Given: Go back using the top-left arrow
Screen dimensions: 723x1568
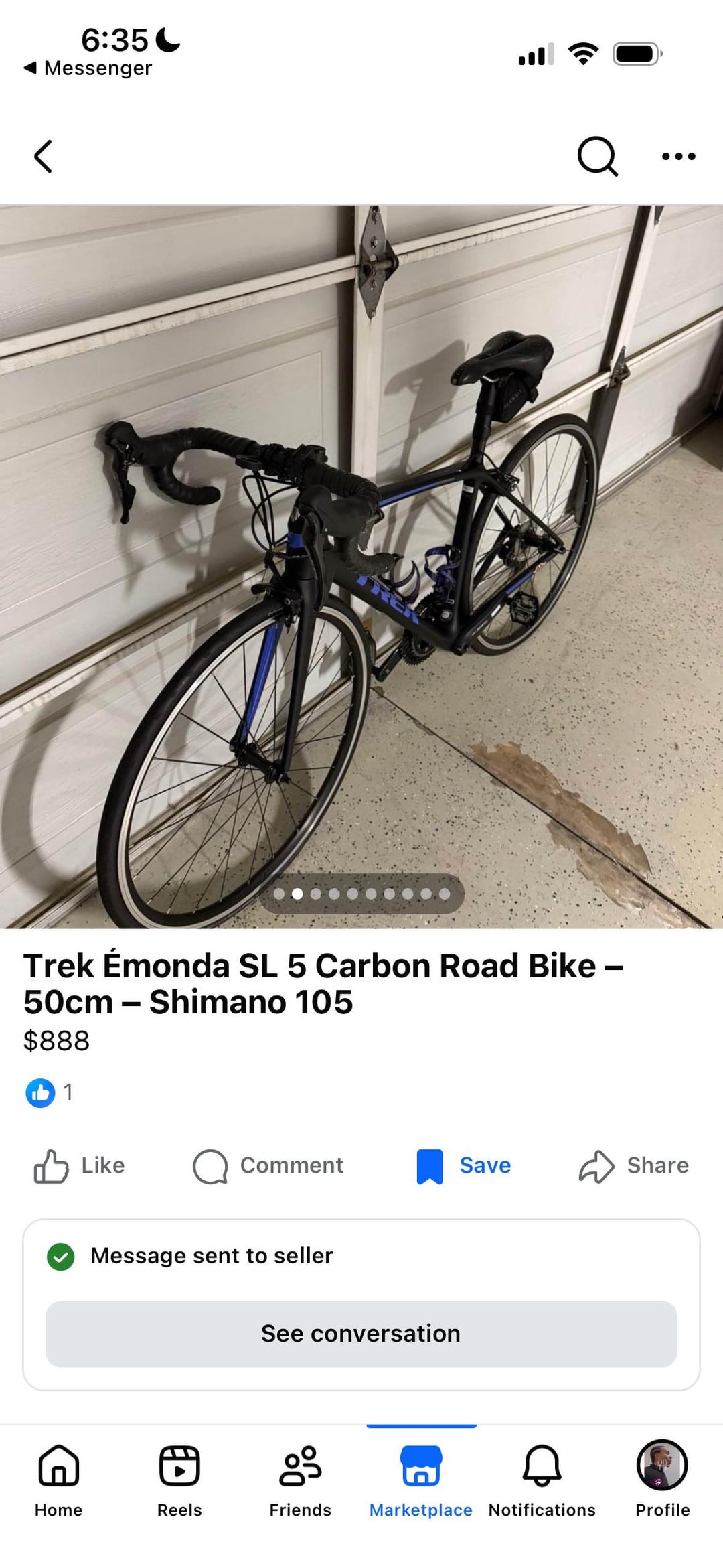Looking at the screenshot, I should point(44,157).
